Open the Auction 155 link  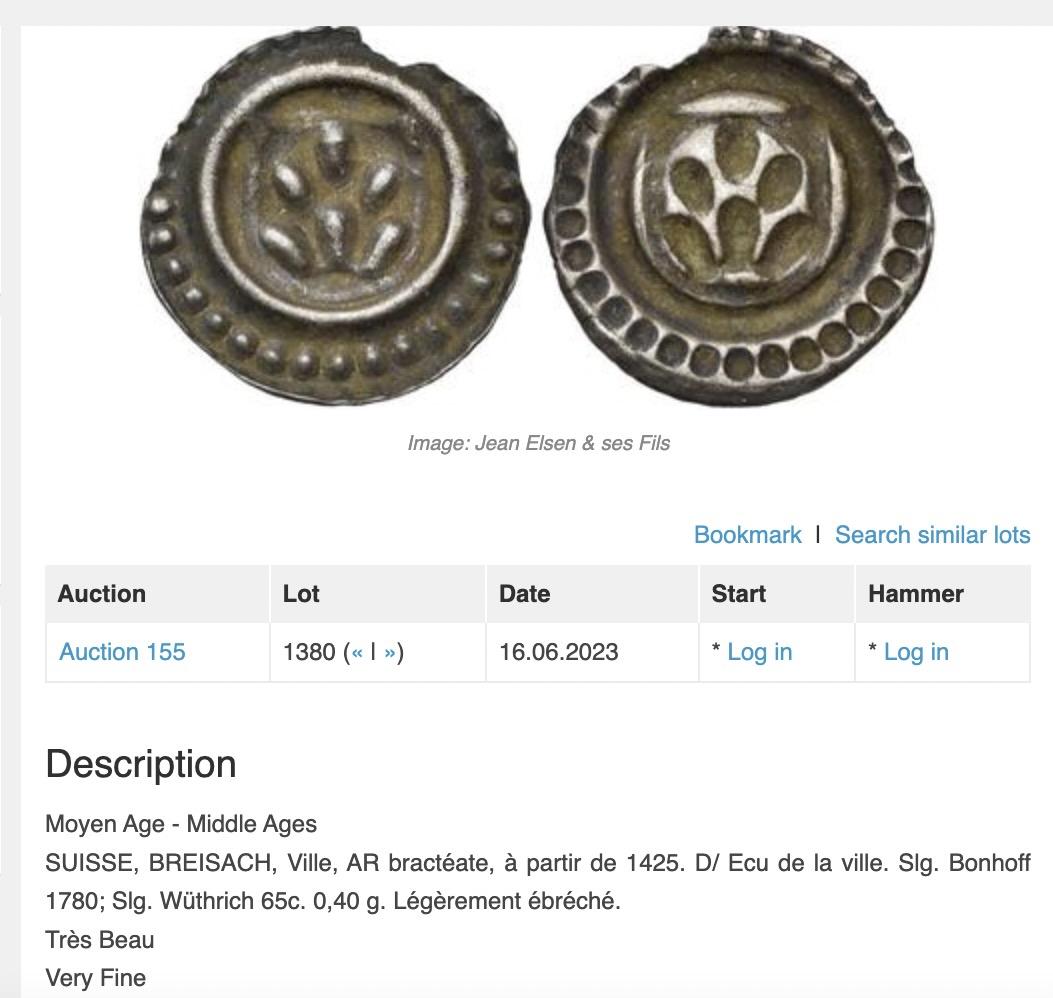click(x=122, y=652)
